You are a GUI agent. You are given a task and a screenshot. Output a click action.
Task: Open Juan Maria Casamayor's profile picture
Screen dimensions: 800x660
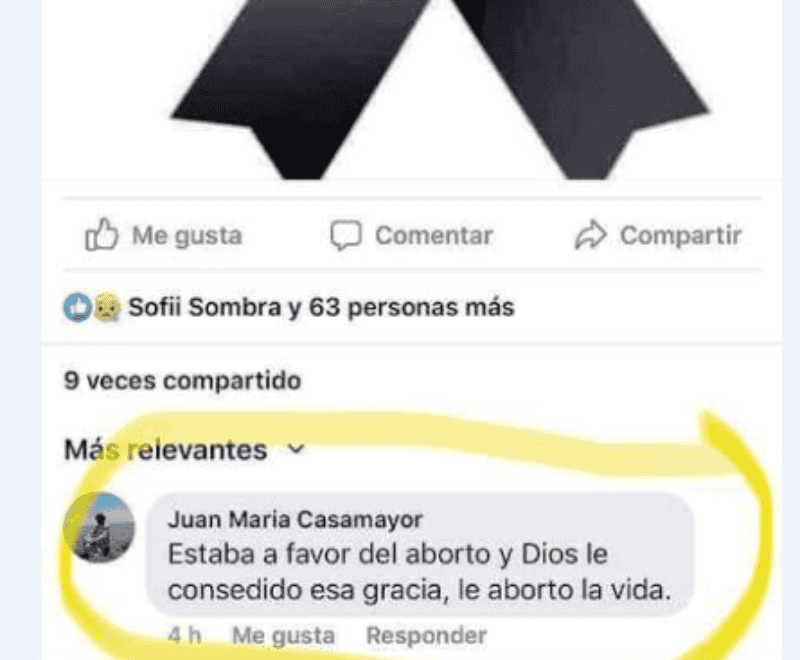99,528
